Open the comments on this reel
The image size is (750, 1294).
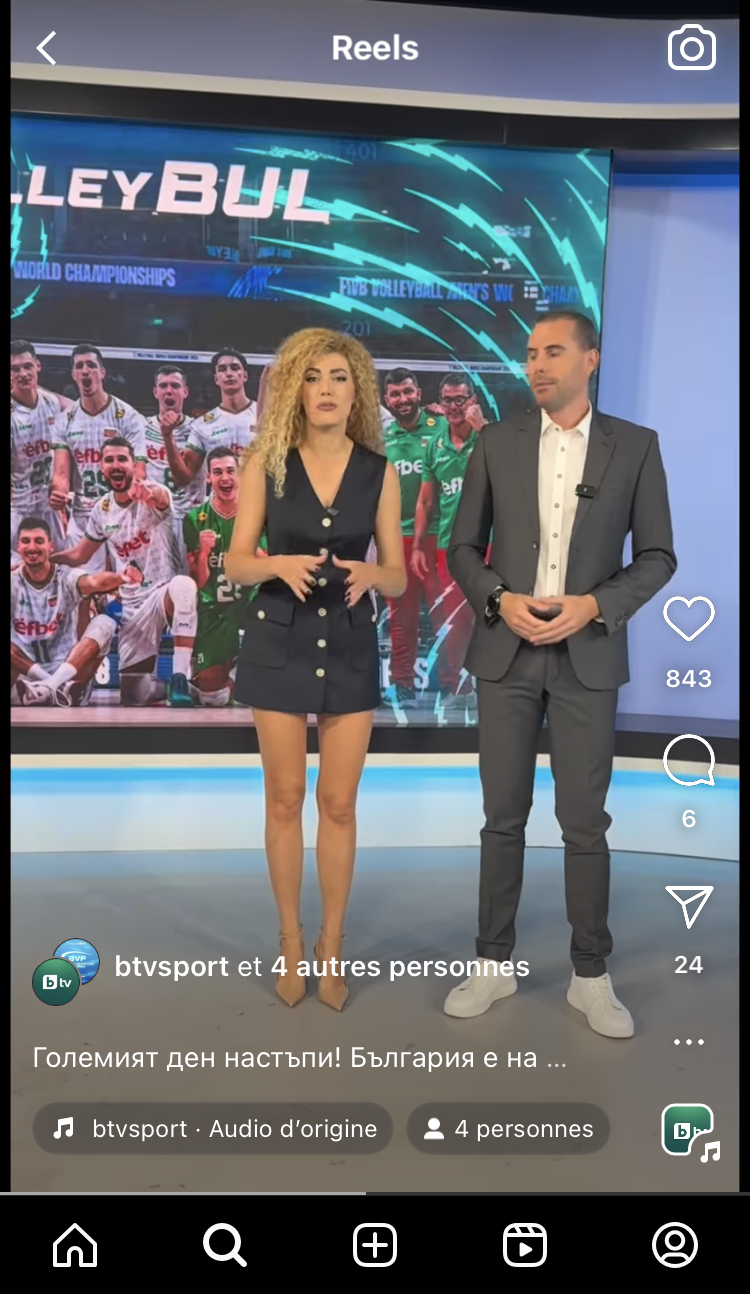pos(689,762)
